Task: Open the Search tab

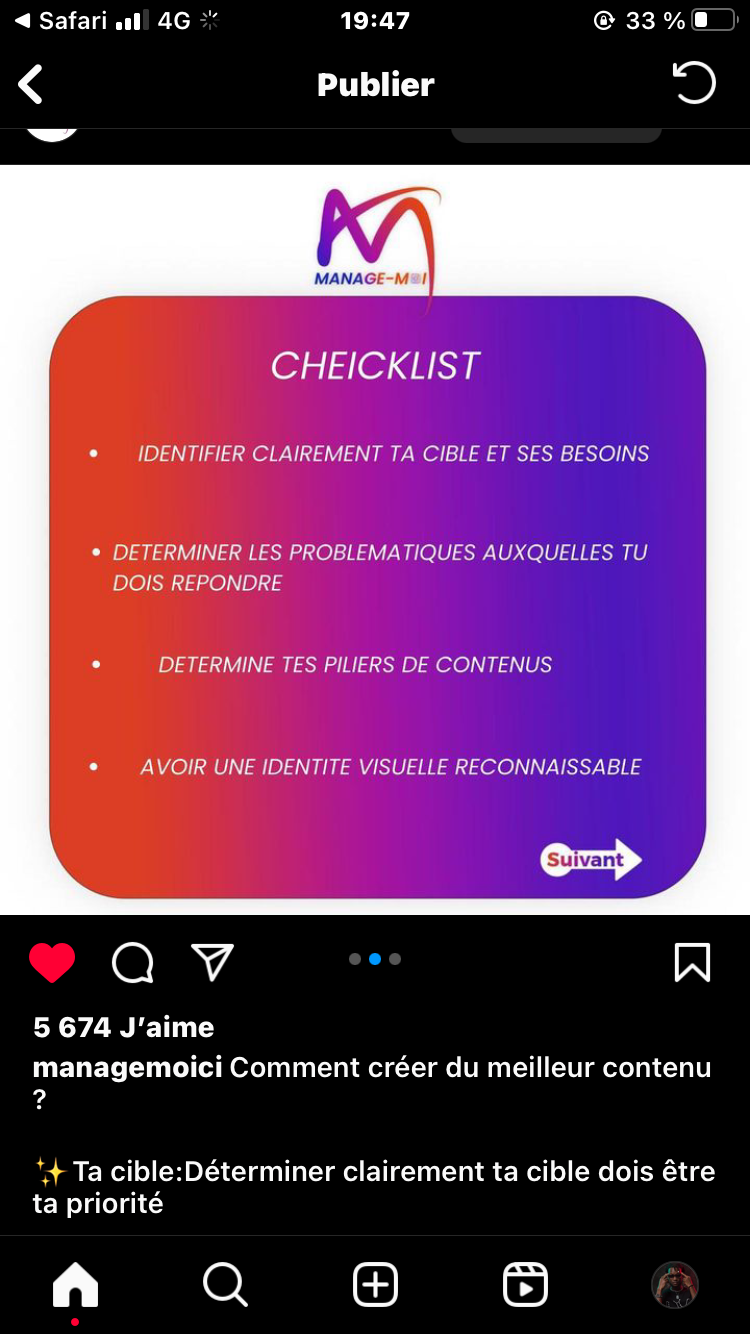Action: click(225, 1284)
